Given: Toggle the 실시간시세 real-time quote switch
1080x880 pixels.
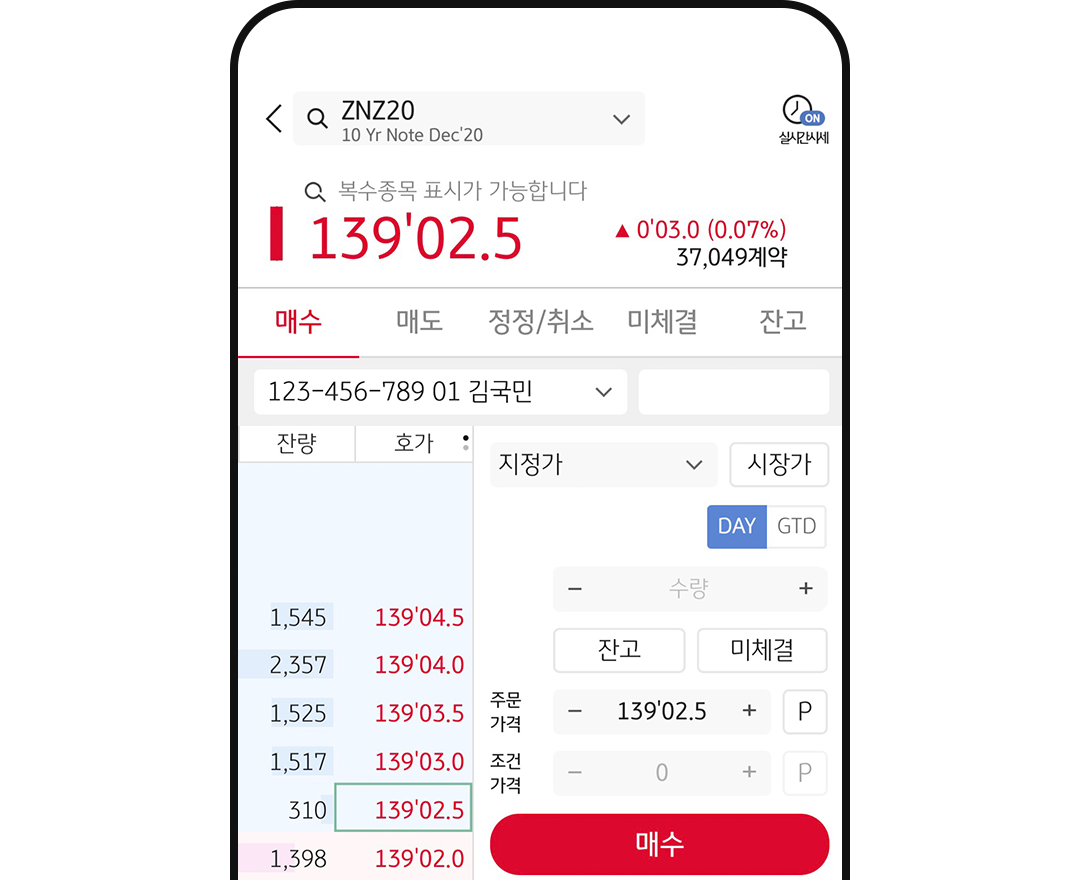Looking at the screenshot, I should (x=804, y=120).
